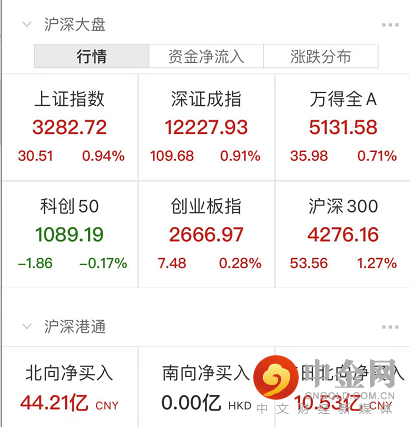Screen dimensions: 410x427
Task: View the 创业板指 index card
Action: pyautogui.click(x=206, y=234)
